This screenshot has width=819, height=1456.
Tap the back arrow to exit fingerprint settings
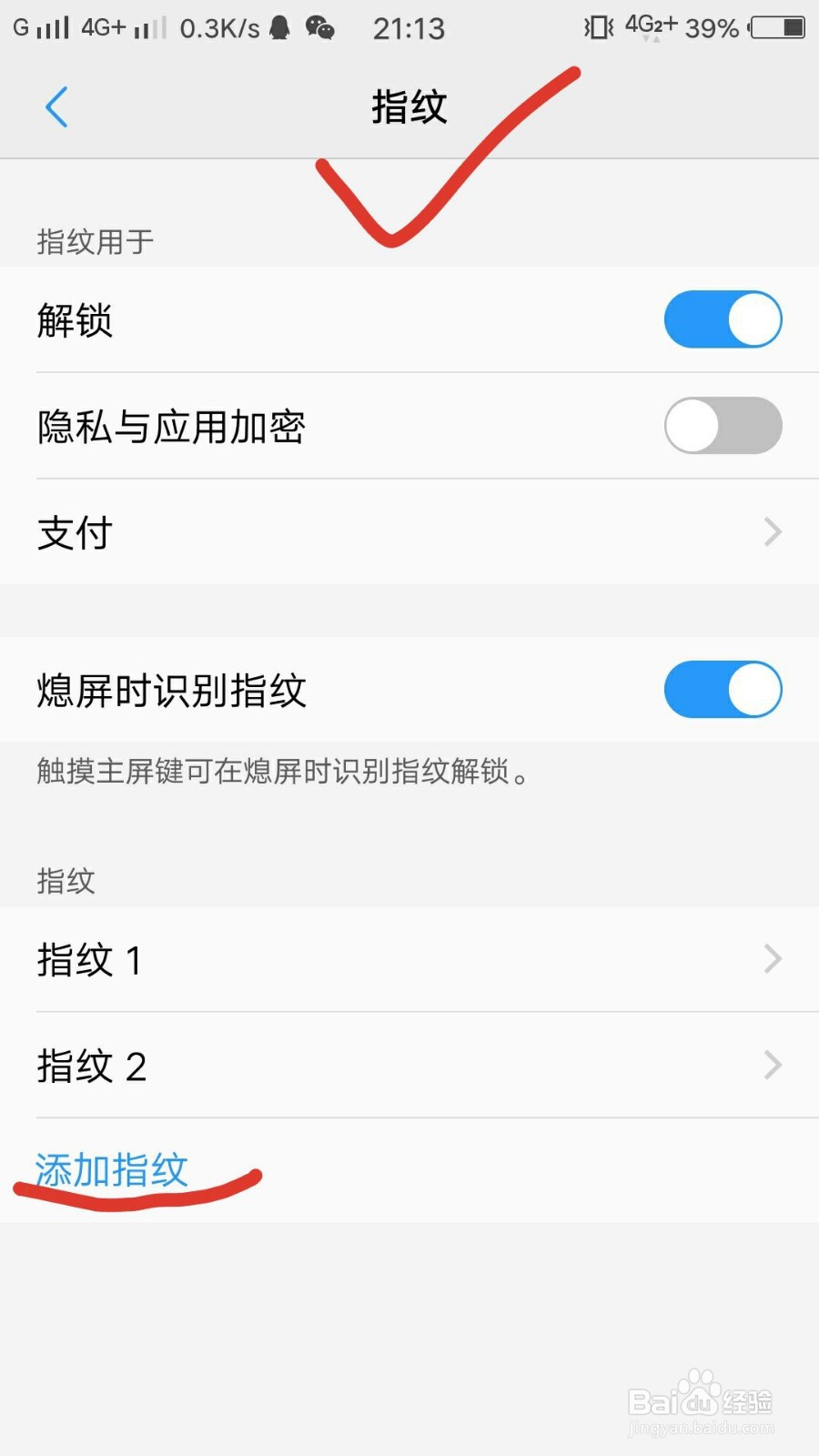coord(56,106)
